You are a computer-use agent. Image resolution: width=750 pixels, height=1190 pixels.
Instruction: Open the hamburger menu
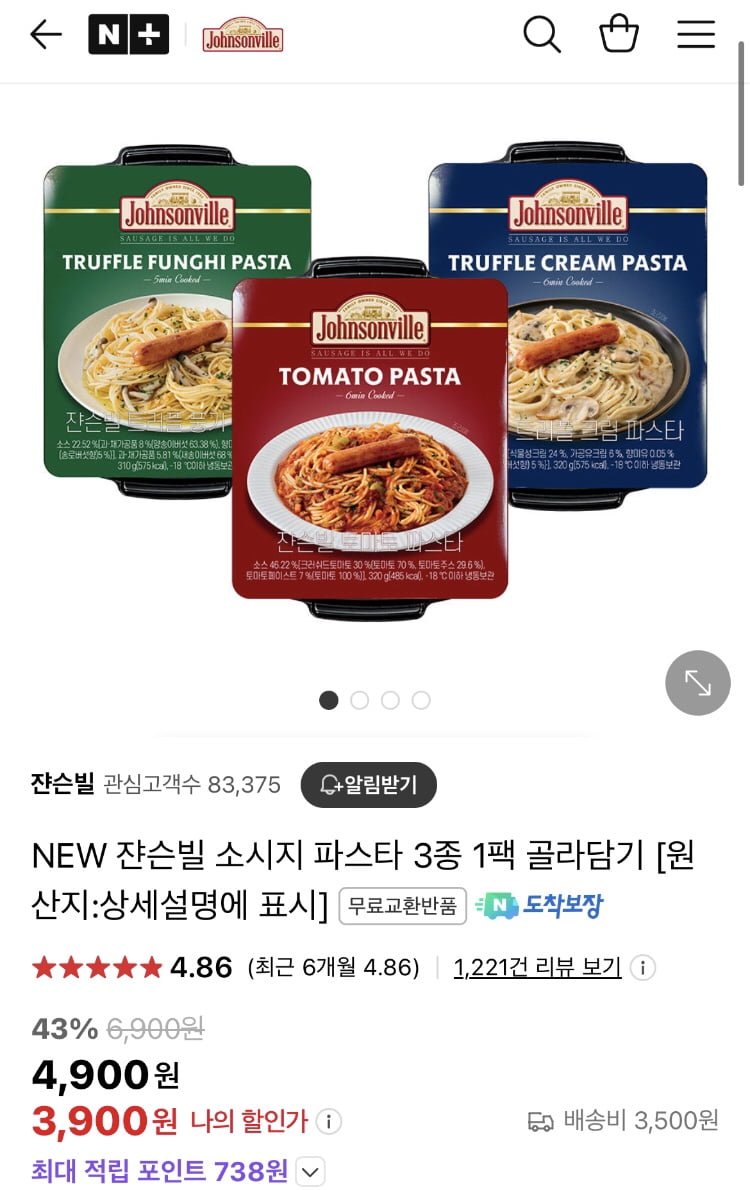click(x=696, y=35)
